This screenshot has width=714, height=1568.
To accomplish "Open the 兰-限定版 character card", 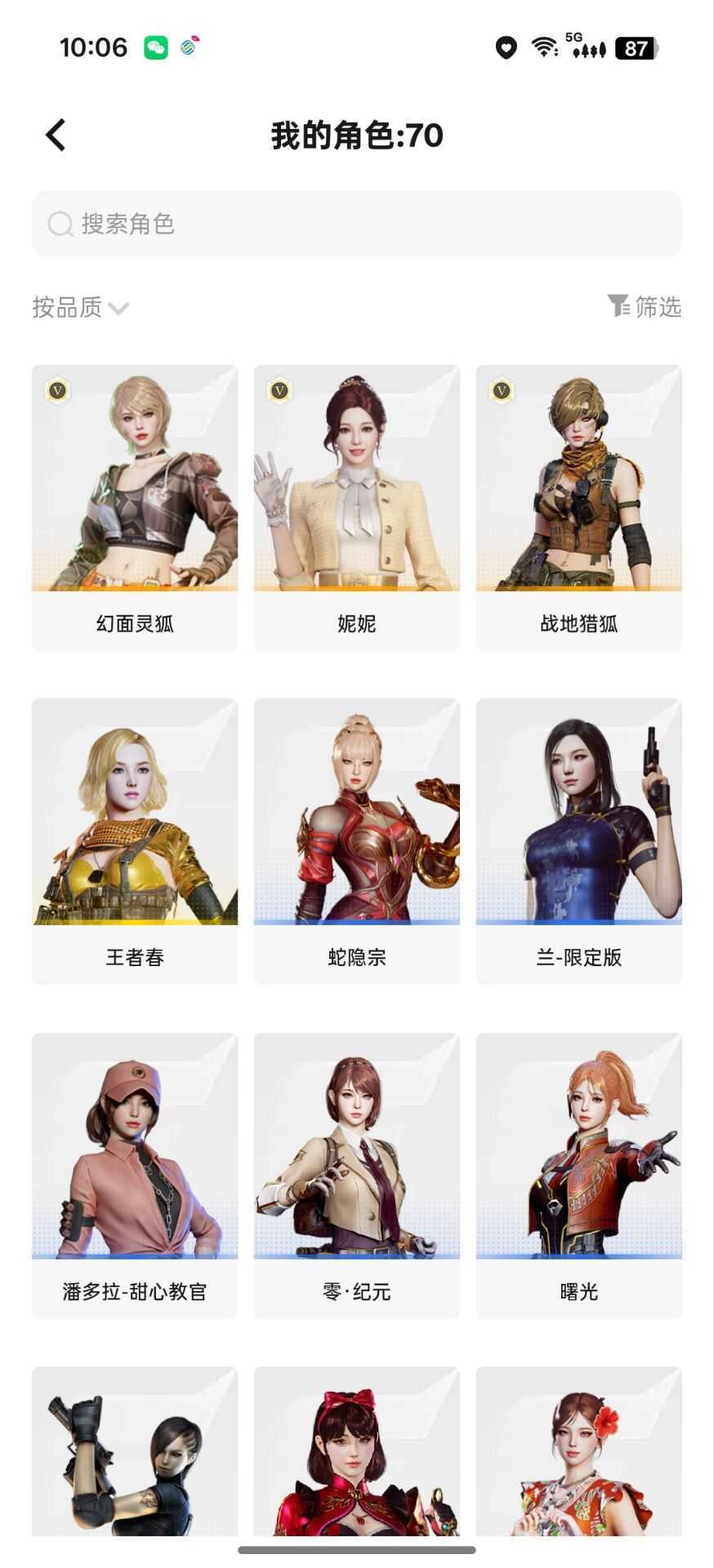I will (578, 840).
